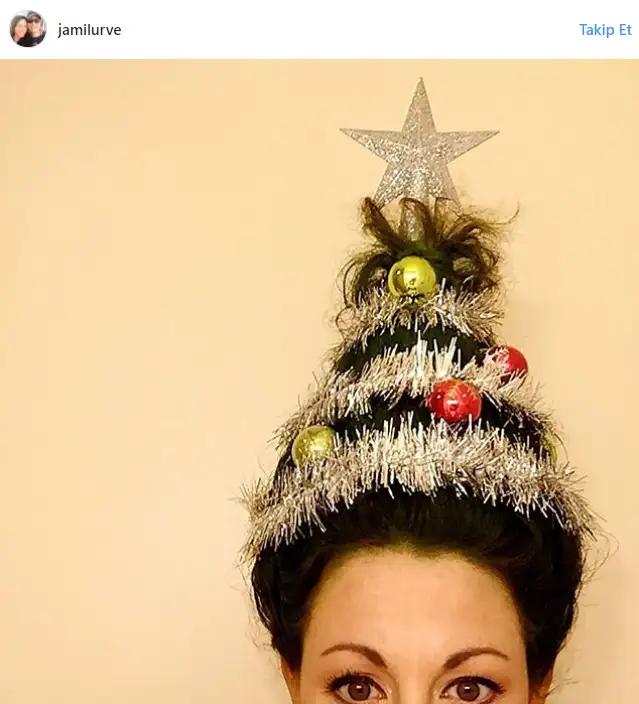
Task: Follow the account with Takip Et
Action: point(605,30)
